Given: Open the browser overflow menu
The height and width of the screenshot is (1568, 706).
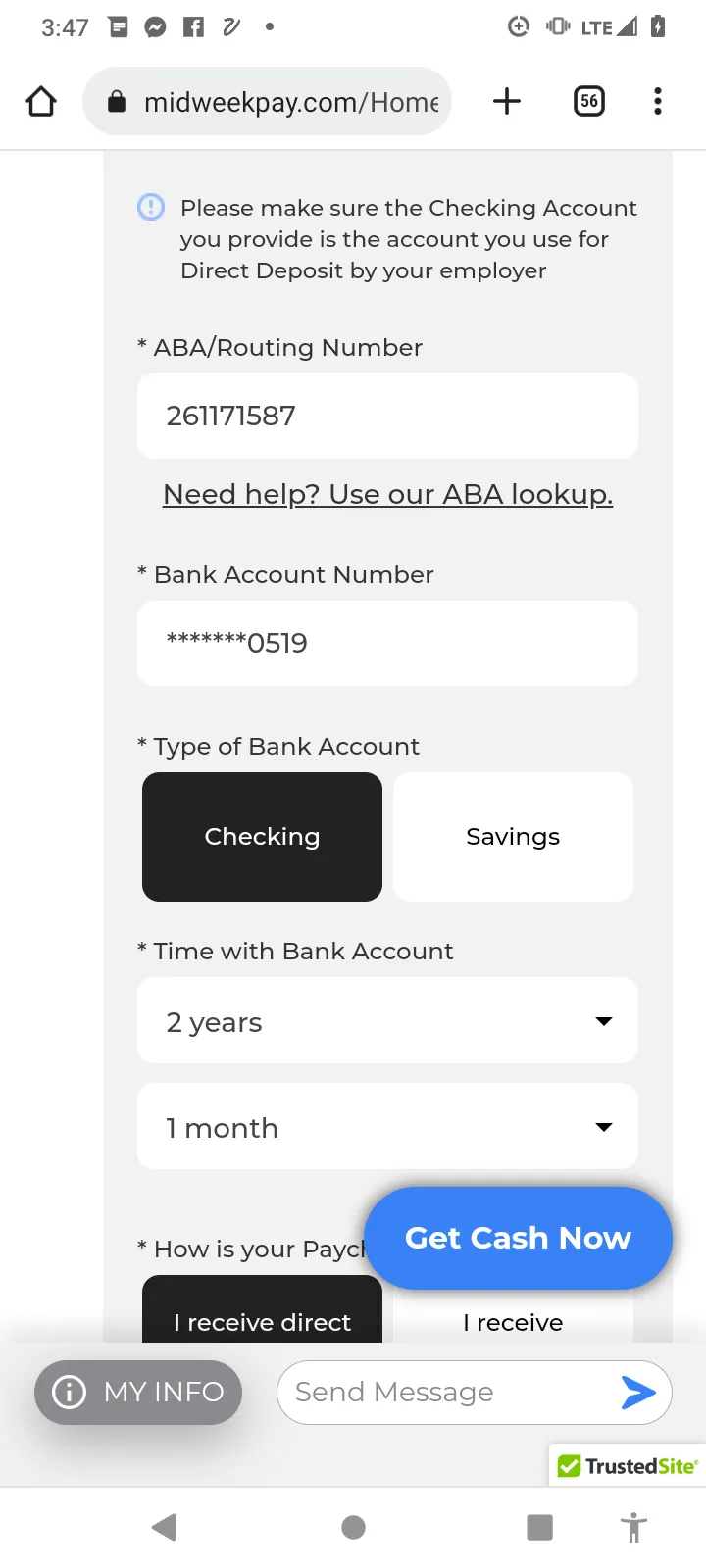Looking at the screenshot, I should (658, 101).
